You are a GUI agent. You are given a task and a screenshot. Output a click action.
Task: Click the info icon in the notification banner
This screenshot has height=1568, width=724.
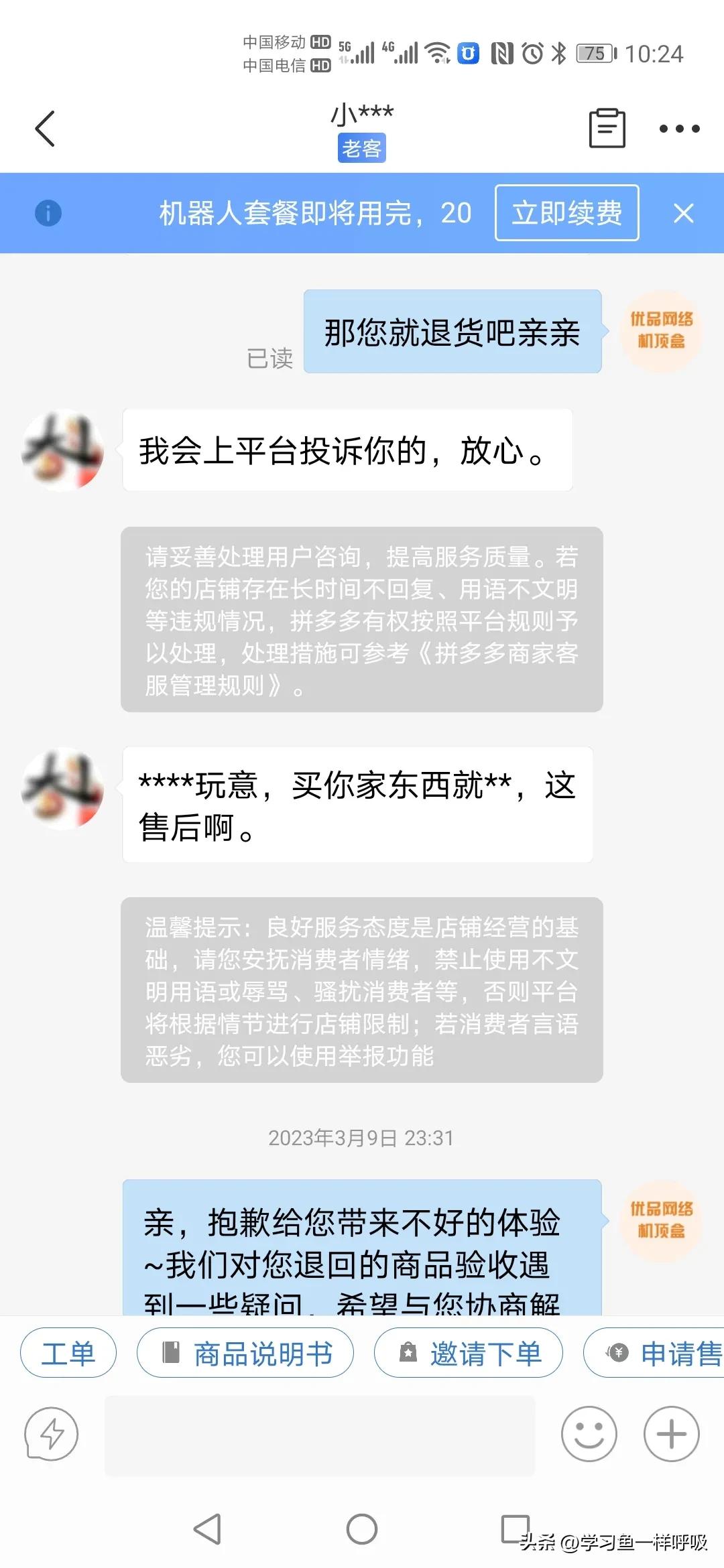pos(48,213)
